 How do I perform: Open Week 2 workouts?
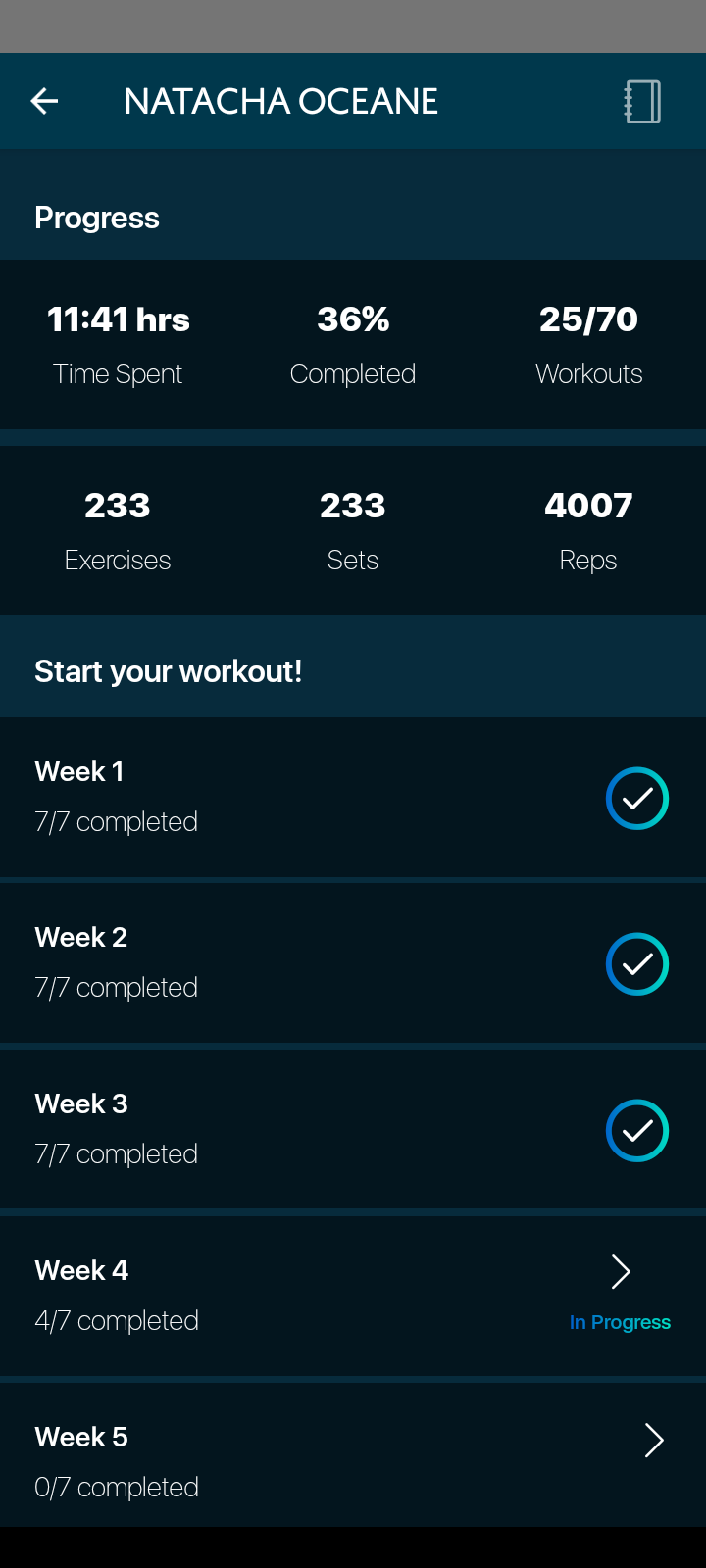pos(353,963)
